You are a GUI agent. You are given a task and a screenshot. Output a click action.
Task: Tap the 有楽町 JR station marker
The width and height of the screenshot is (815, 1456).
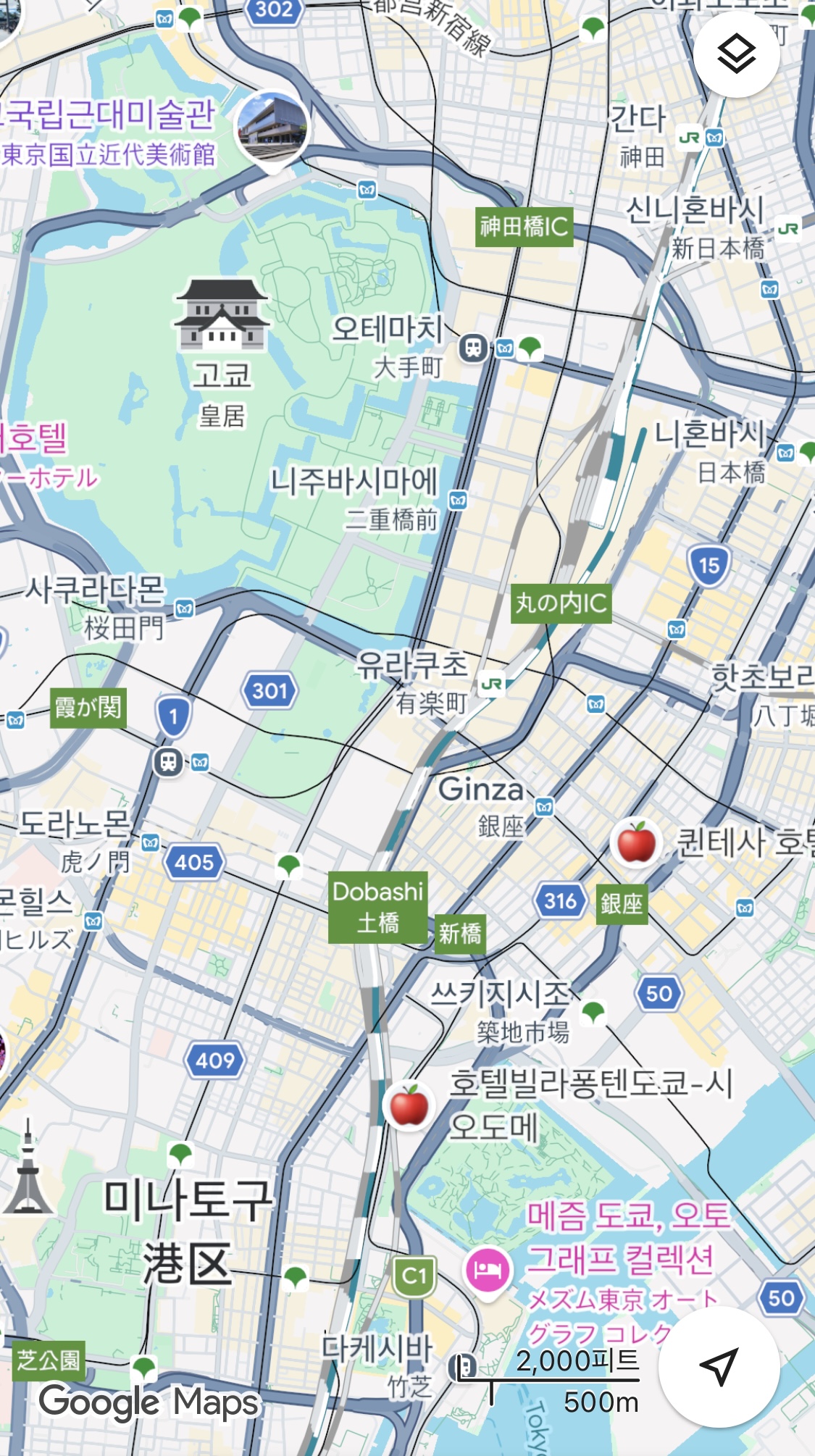pos(491,684)
